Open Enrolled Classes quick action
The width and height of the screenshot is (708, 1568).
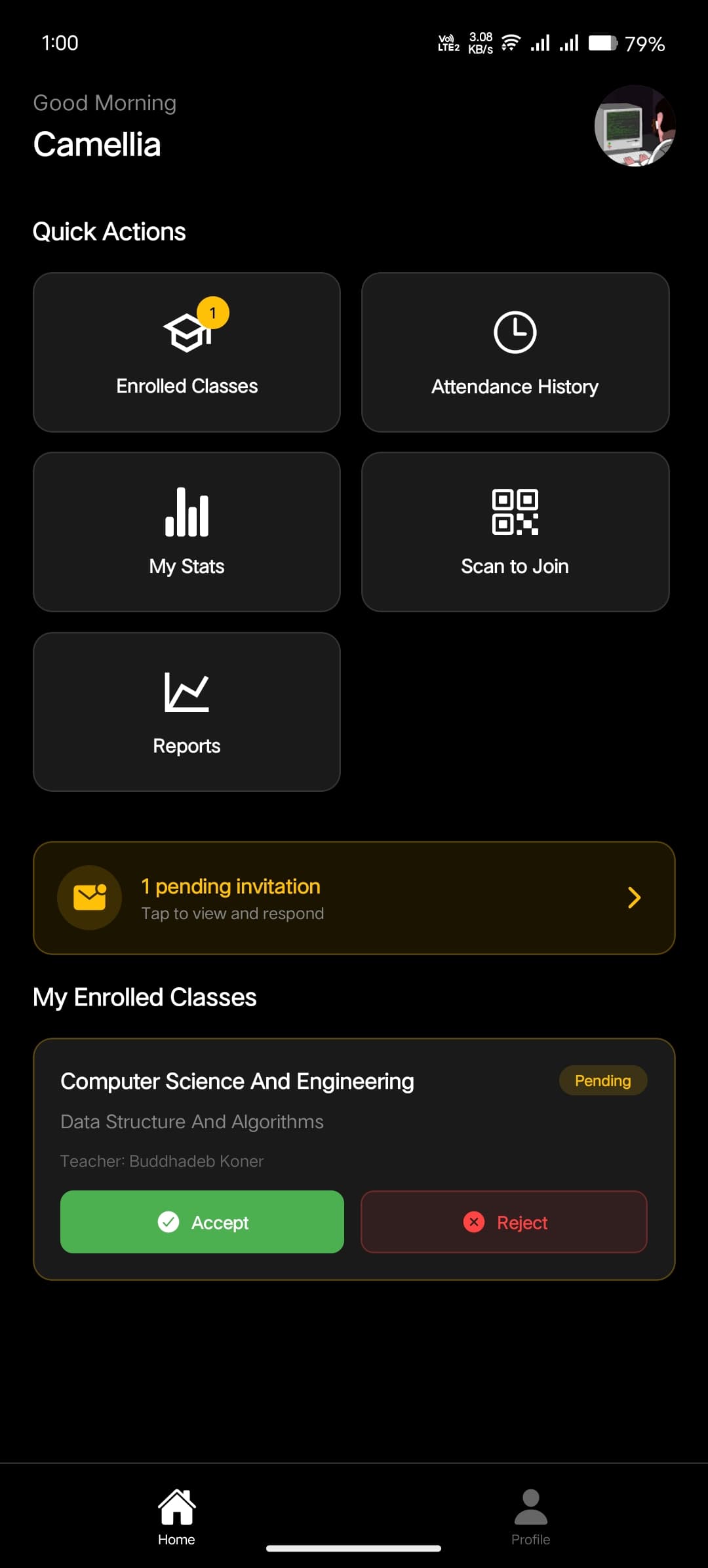187,352
